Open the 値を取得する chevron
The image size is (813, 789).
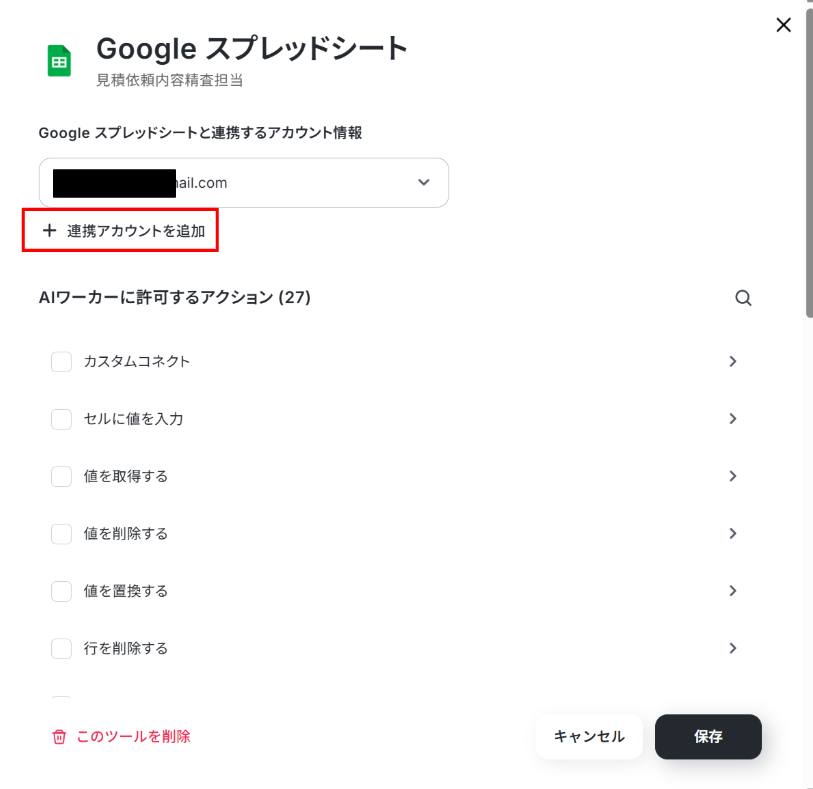point(733,476)
